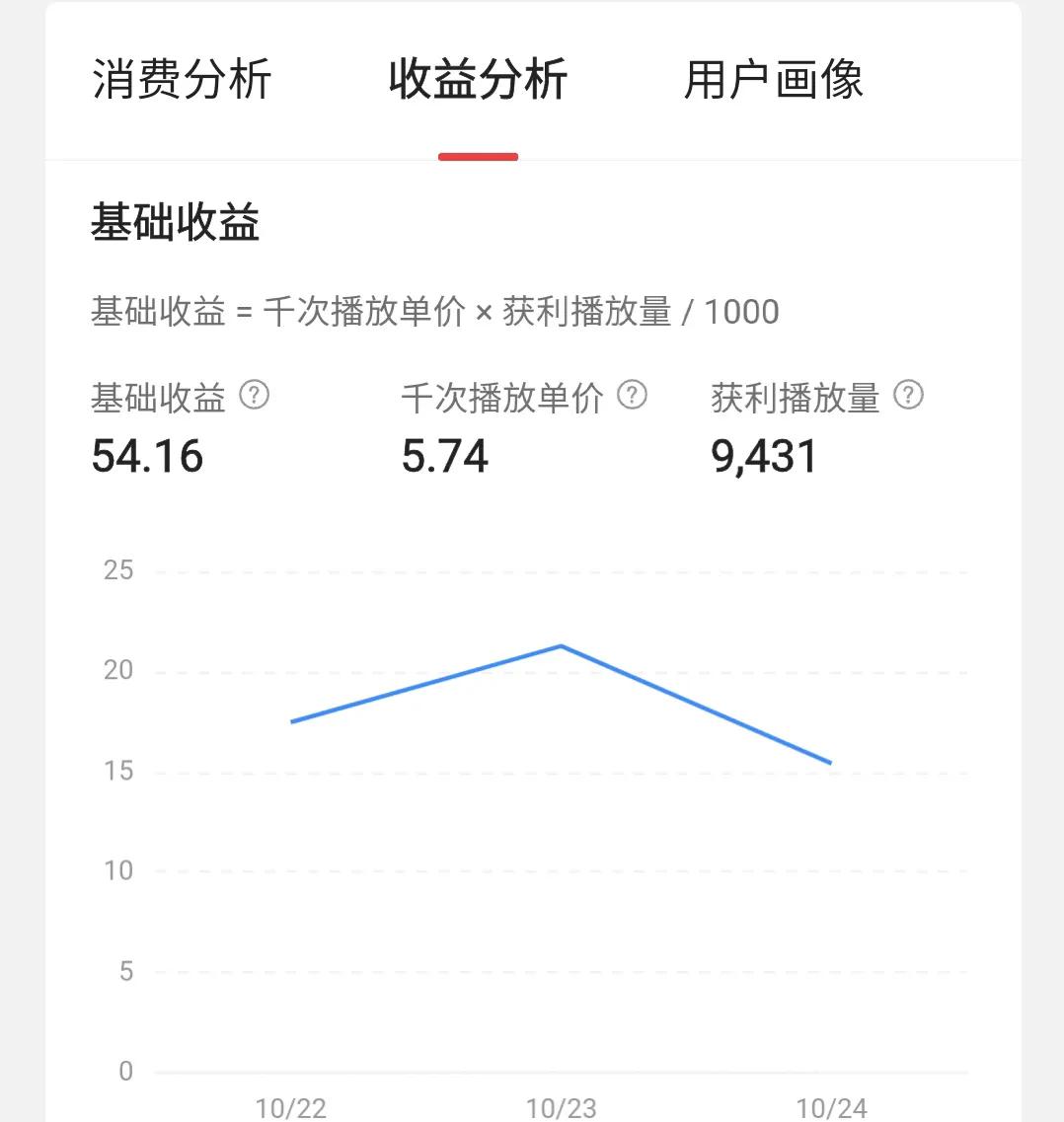Viewport: 1064px width, 1122px height.
Task: Select the 基础收益 metric help circle
Action: pos(256,396)
